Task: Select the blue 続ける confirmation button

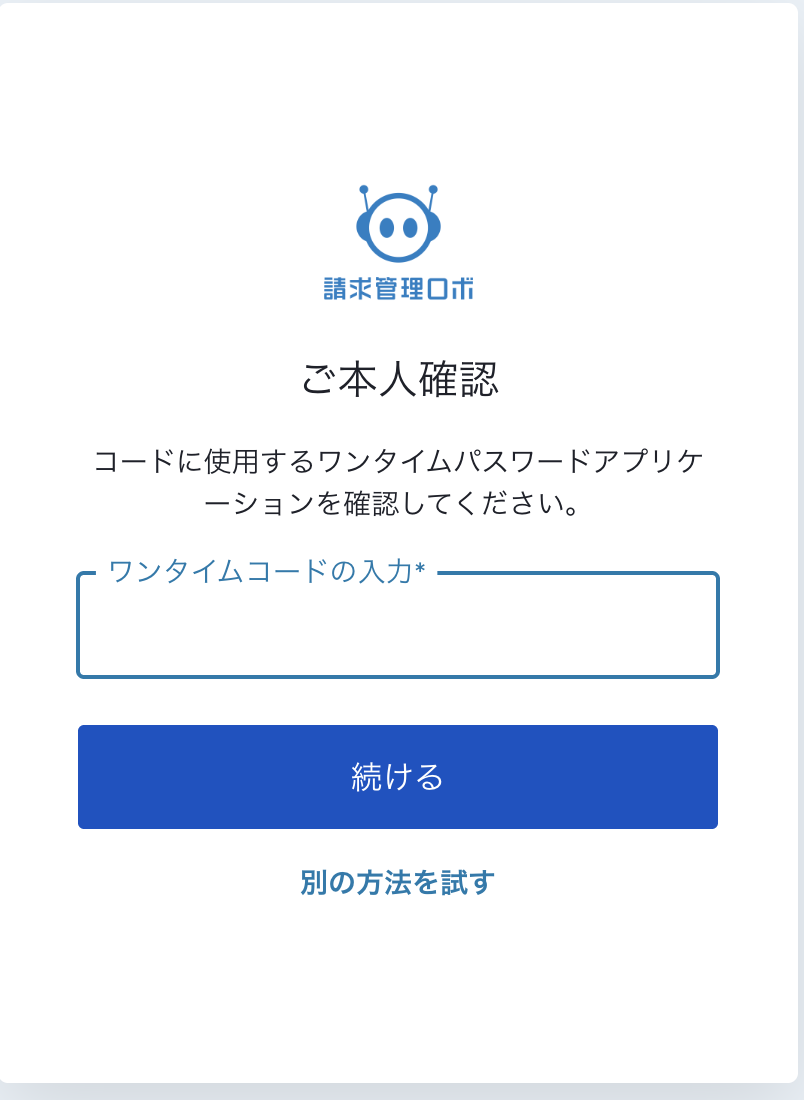Action: 398,777
